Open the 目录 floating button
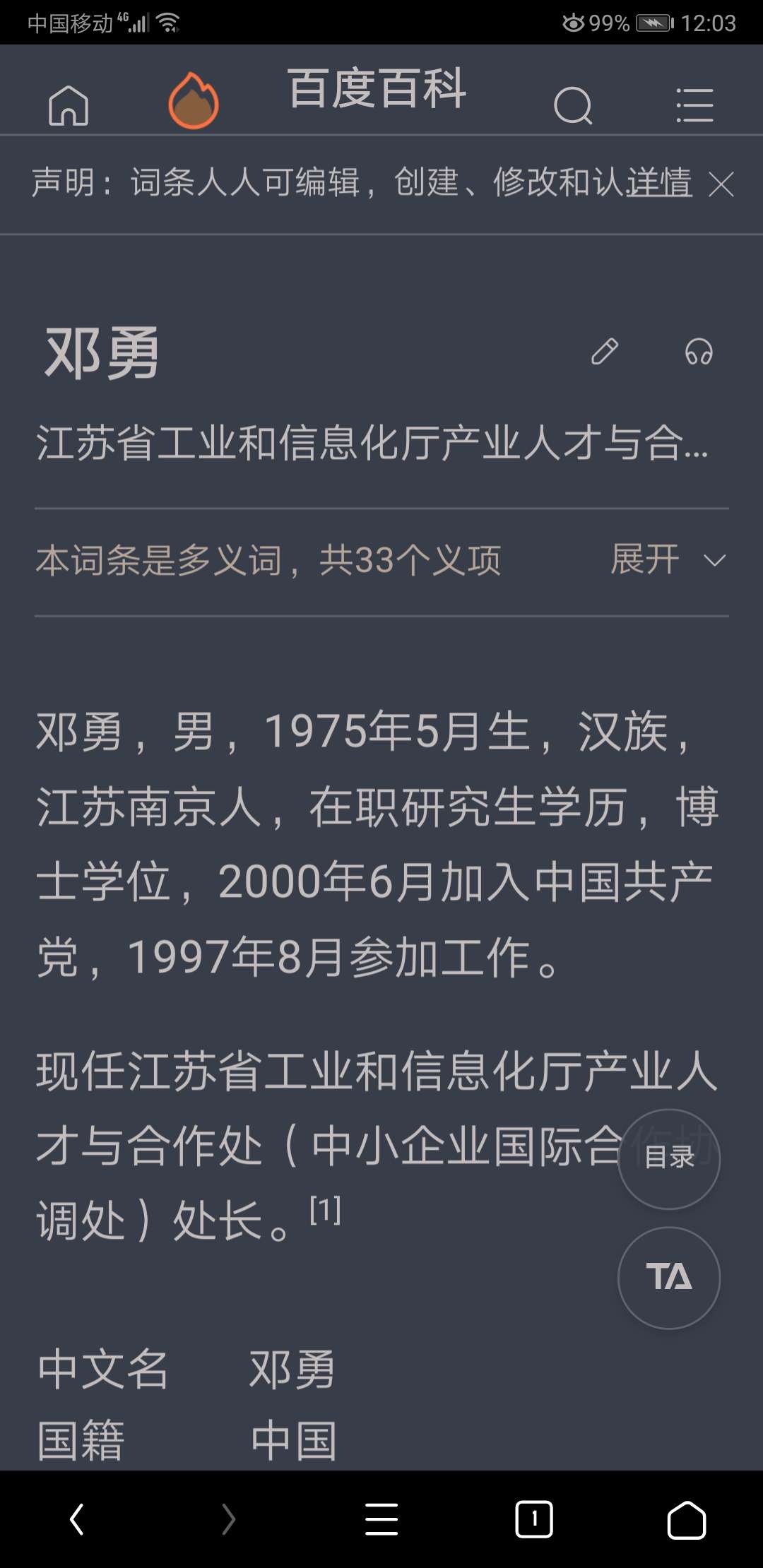Image resolution: width=763 pixels, height=1568 pixels. 669,1159
